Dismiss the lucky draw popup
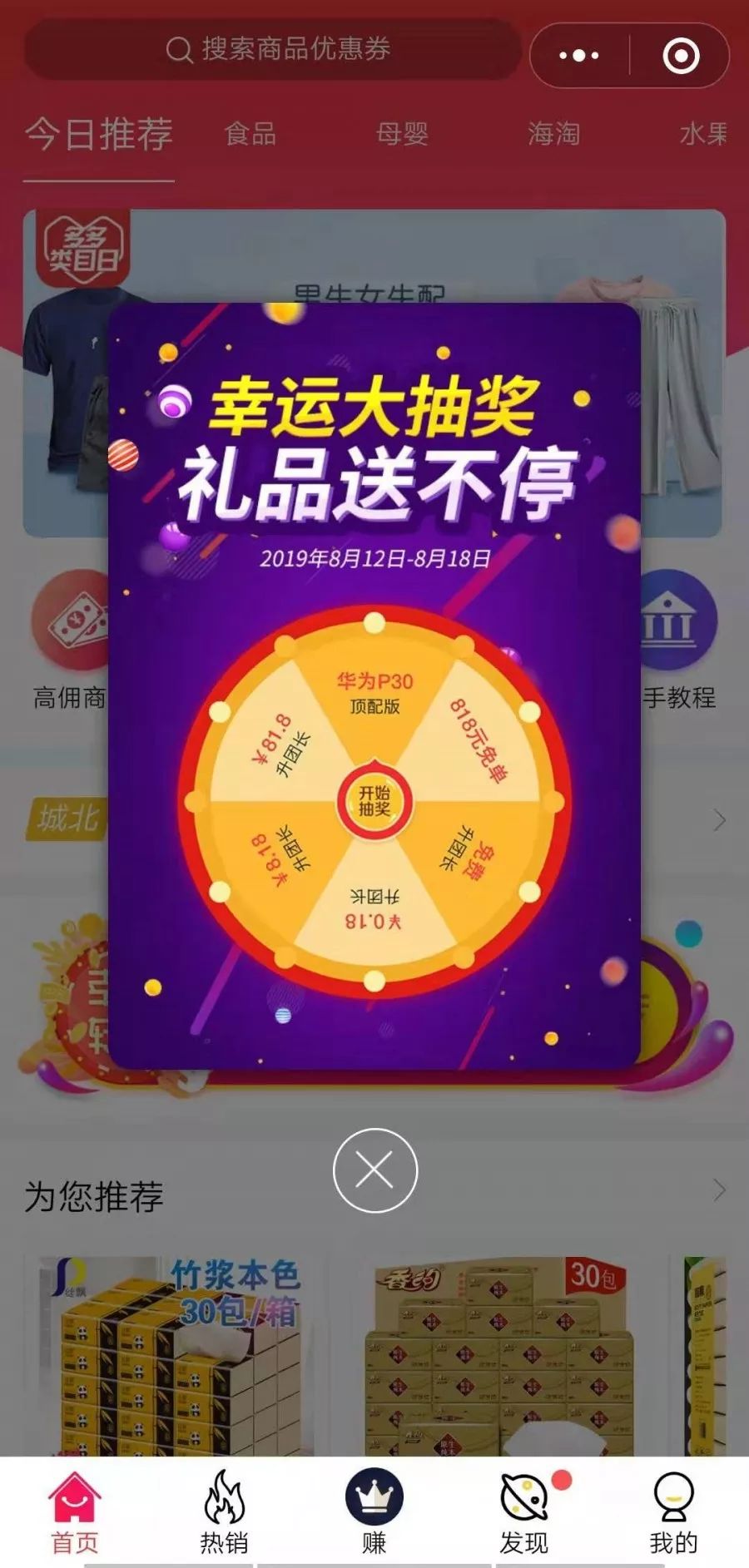 click(374, 1170)
